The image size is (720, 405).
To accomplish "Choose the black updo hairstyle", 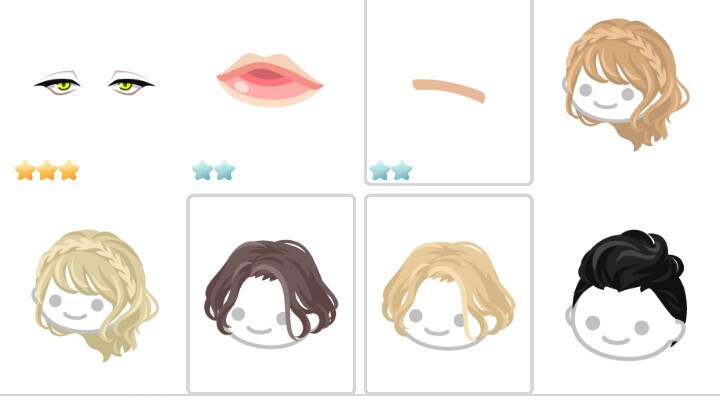I will click(x=627, y=293).
